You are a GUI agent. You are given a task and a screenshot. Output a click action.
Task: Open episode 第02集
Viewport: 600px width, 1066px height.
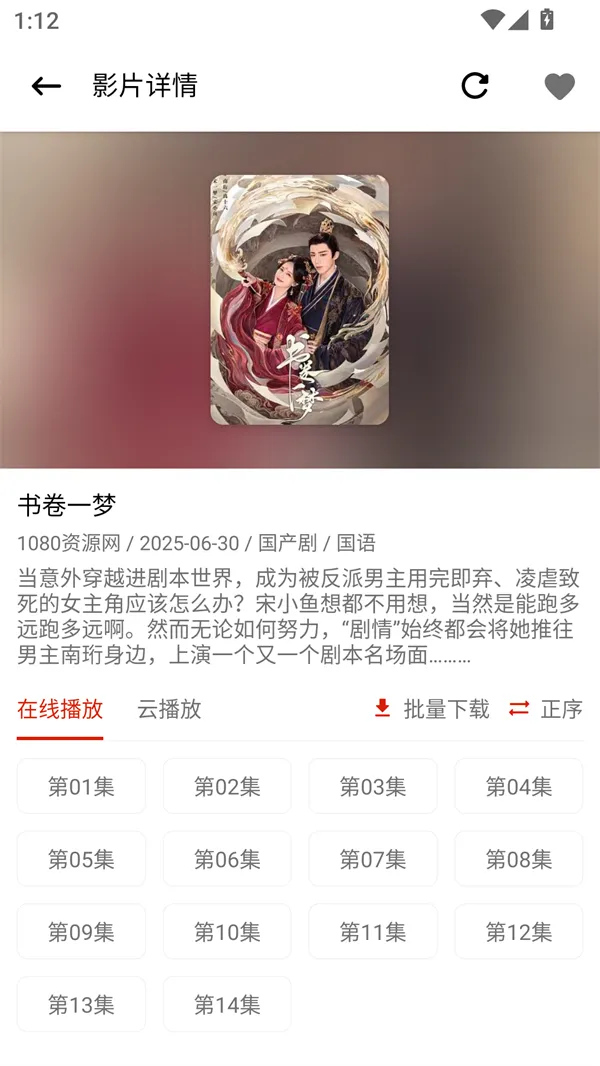(227, 786)
